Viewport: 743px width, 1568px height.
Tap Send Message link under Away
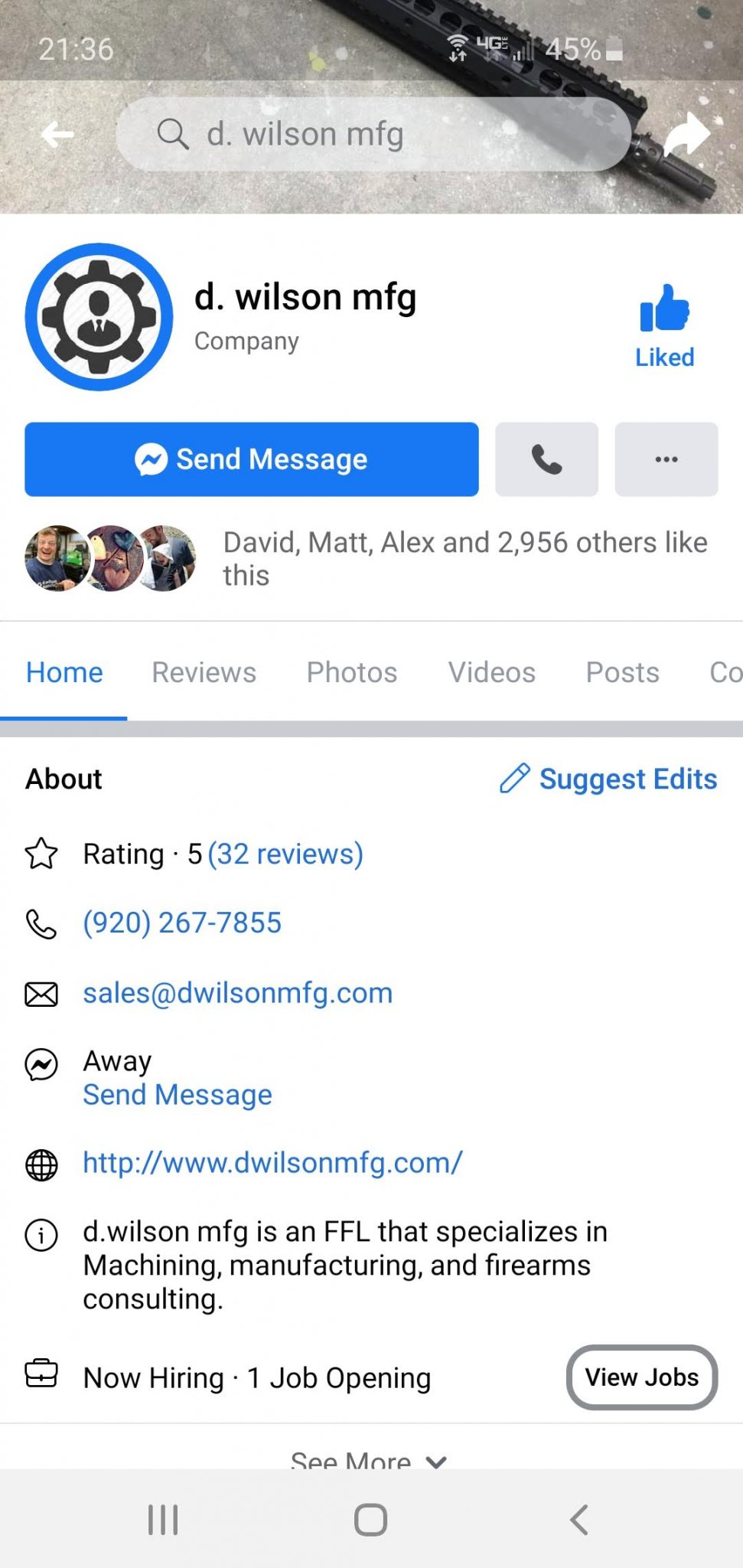(178, 1095)
